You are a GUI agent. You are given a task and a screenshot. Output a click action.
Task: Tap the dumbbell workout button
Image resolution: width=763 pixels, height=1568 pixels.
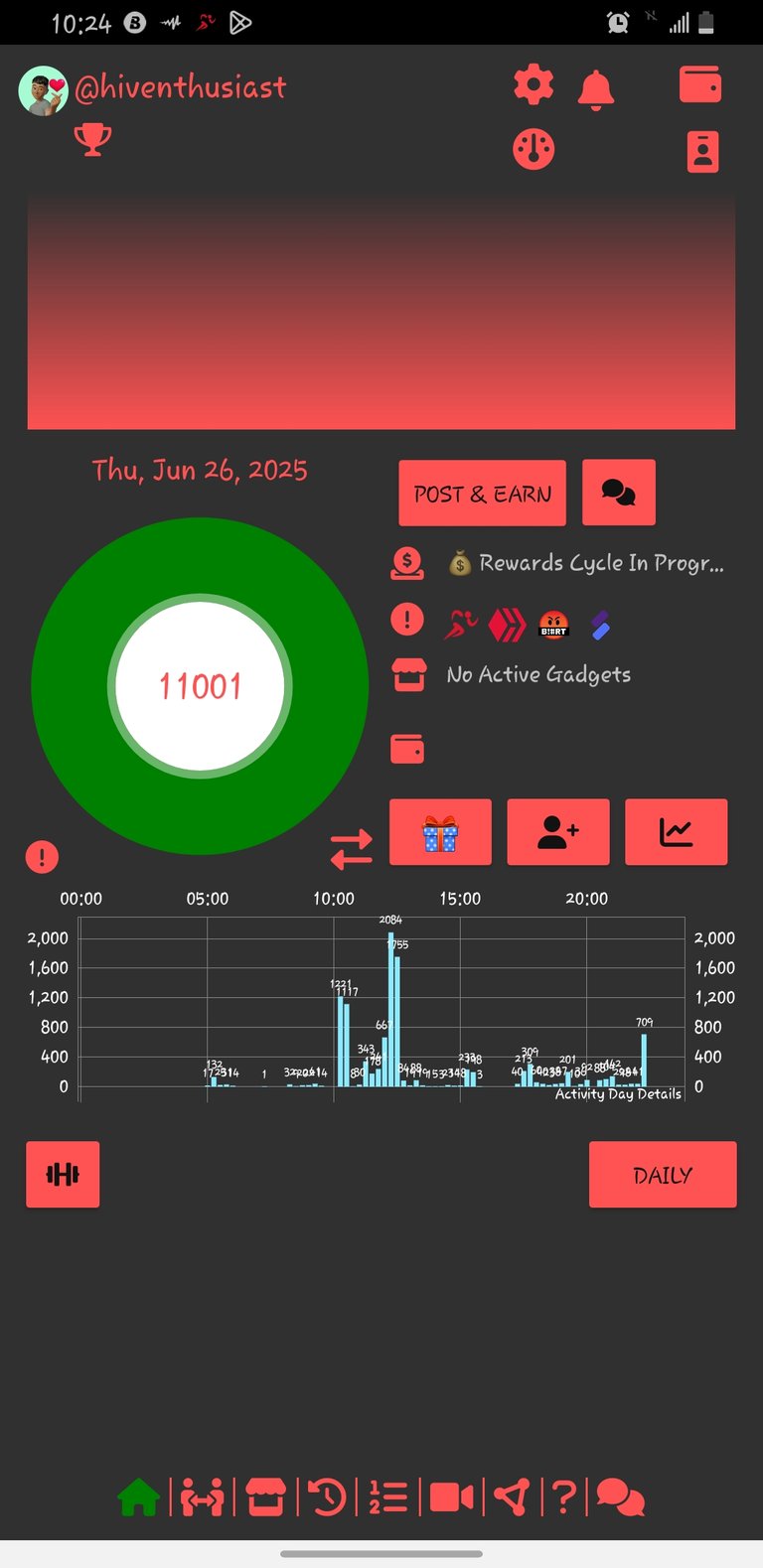tap(63, 1175)
